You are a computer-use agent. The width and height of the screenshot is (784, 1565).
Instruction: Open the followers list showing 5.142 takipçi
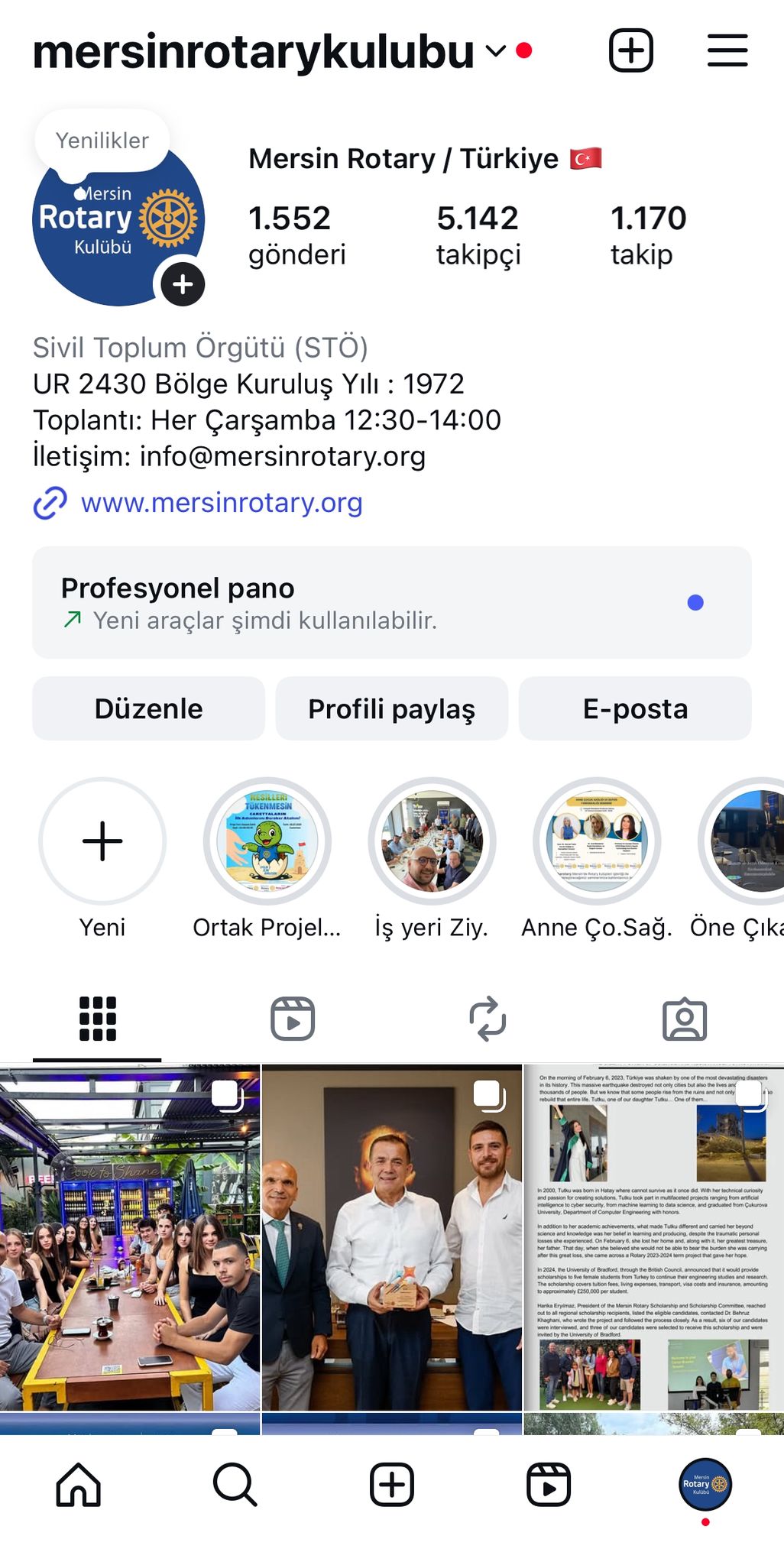click(x=478, y=235)
